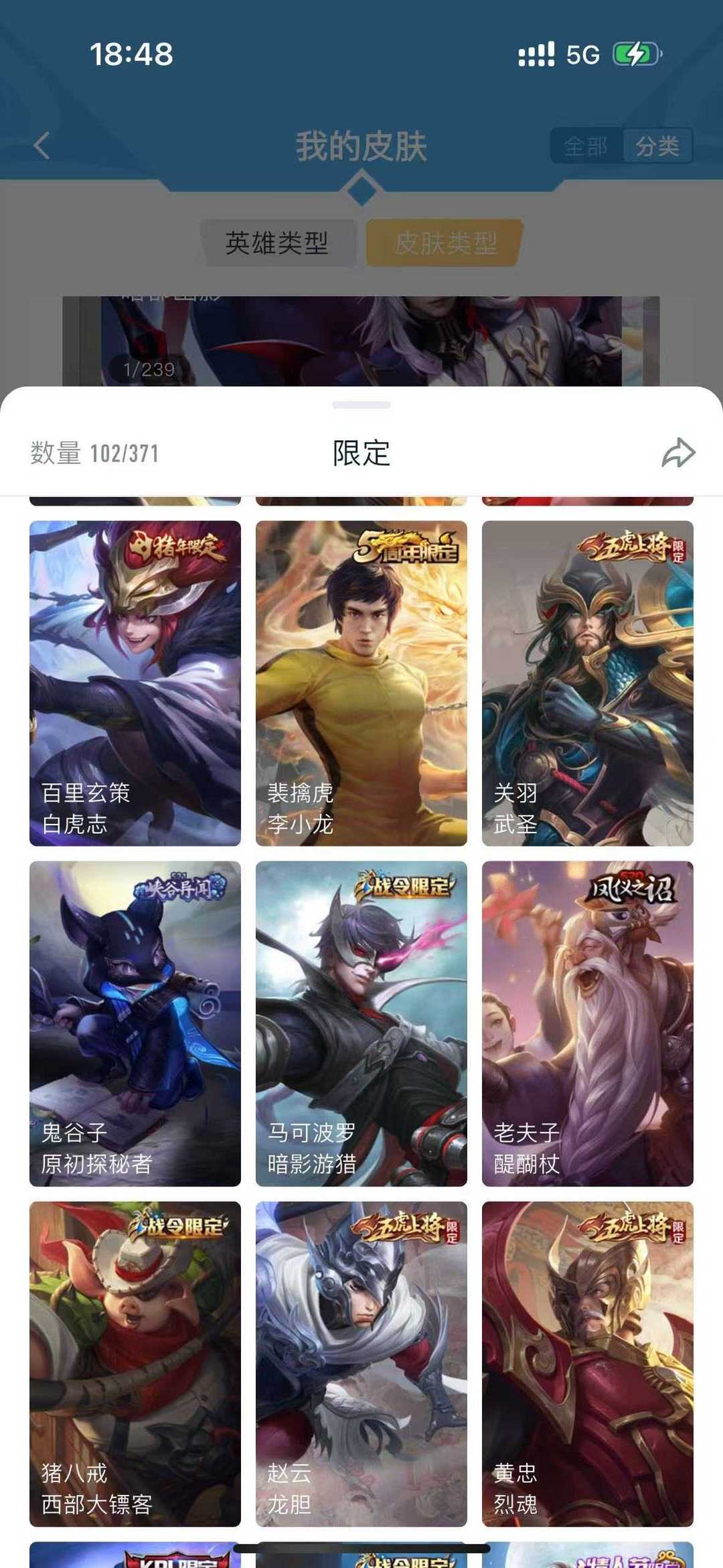Switch to the 全部 view

click(x=586, y=145)
